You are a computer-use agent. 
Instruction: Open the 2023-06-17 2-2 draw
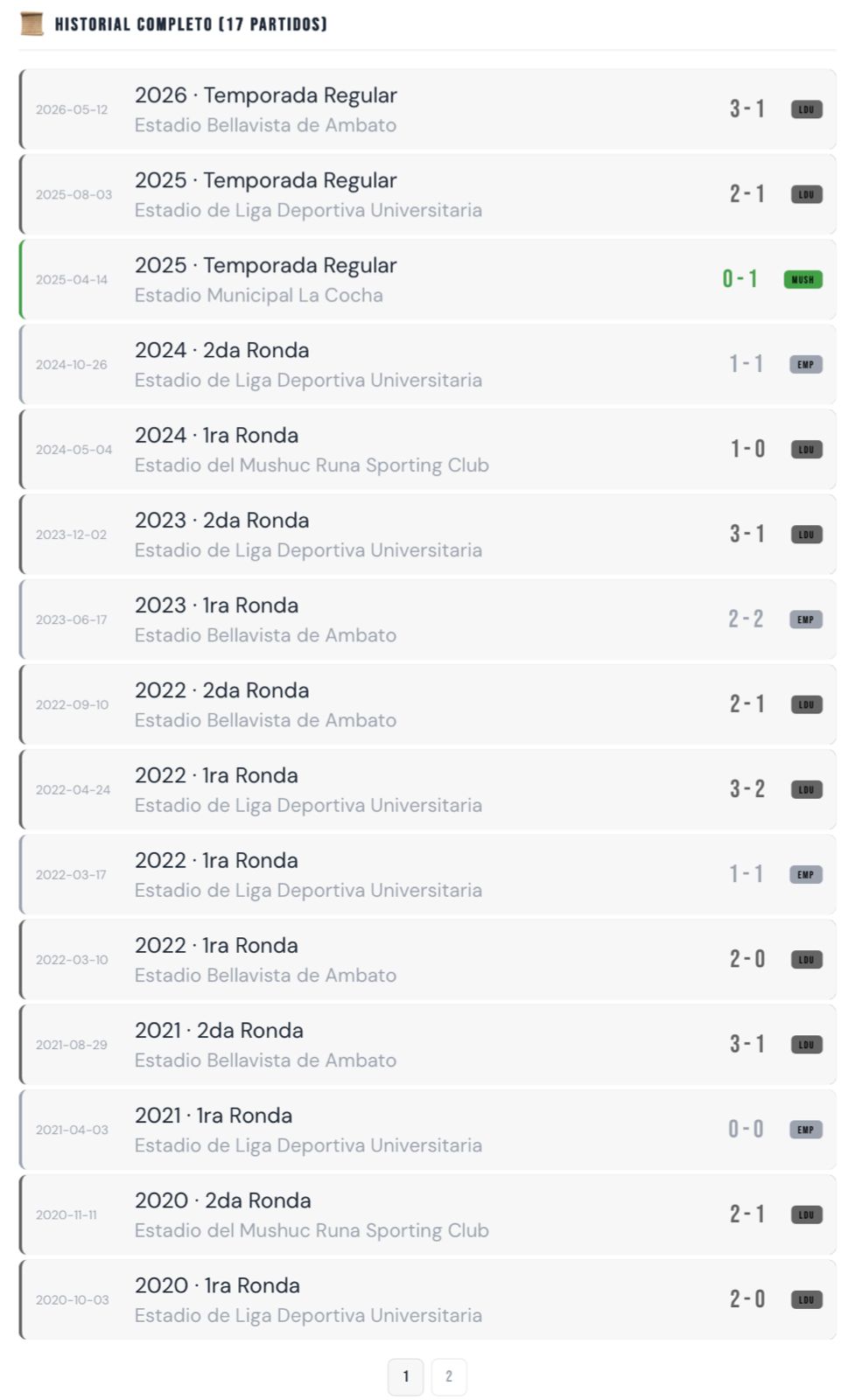(x=428, y=619)
